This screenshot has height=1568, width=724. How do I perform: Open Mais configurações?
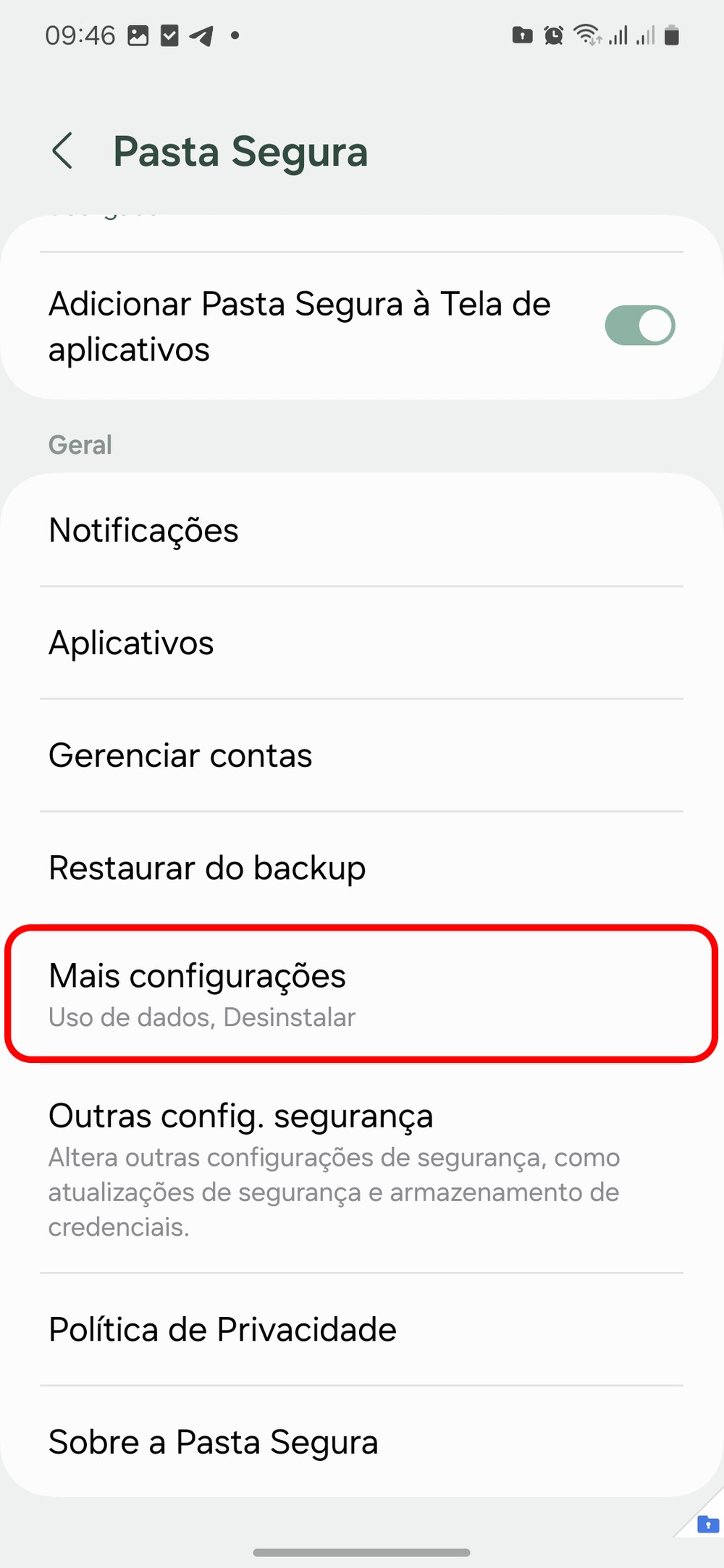point(361,993)
